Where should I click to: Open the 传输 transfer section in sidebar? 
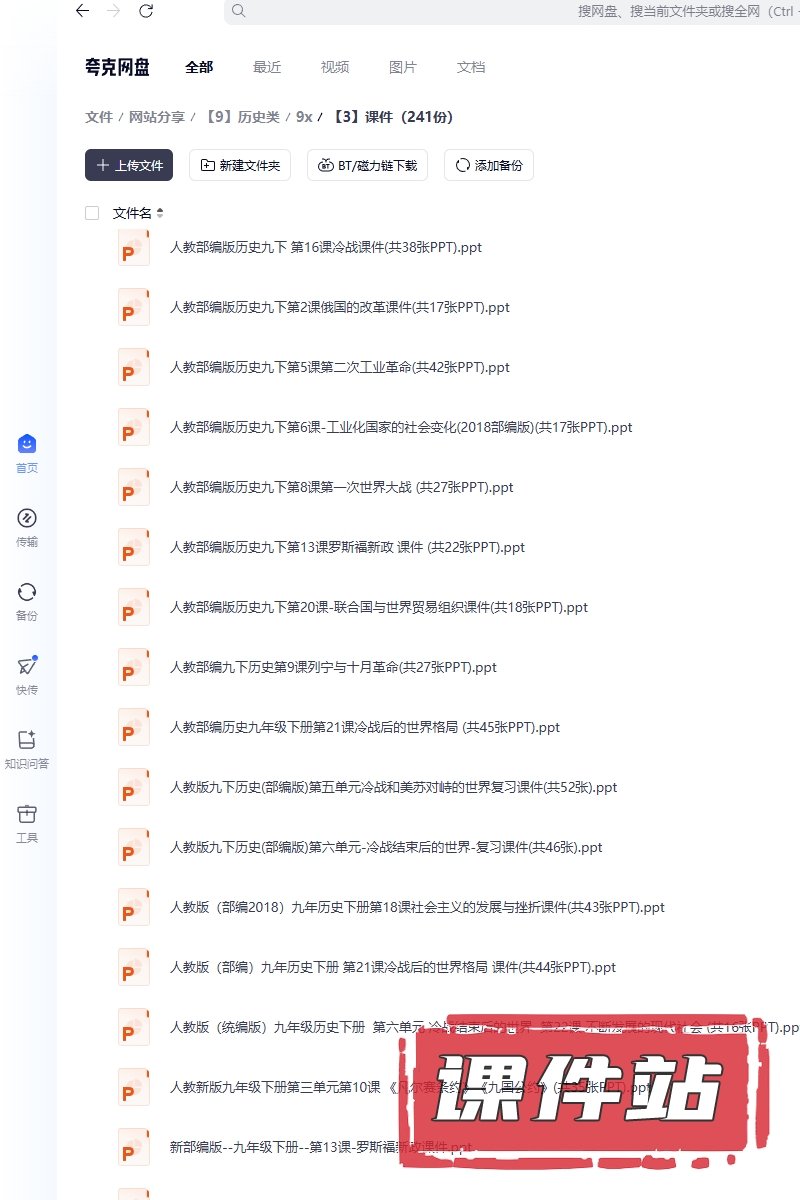click(x=27, y=528)
